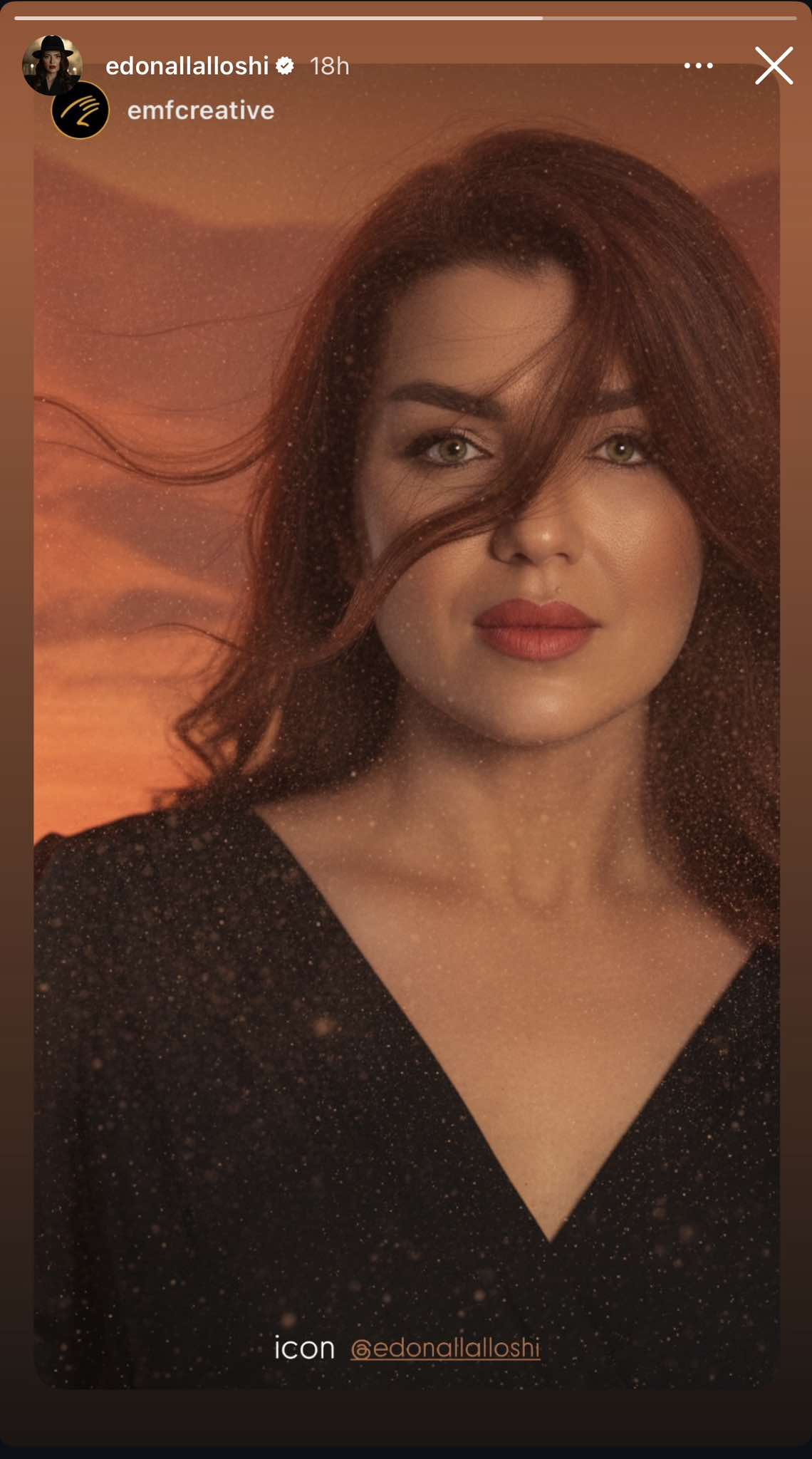This screenshot has width=812, height=1459.
Task: Follow the @edonallalloshi mention link
Action: click(445, 1348)
